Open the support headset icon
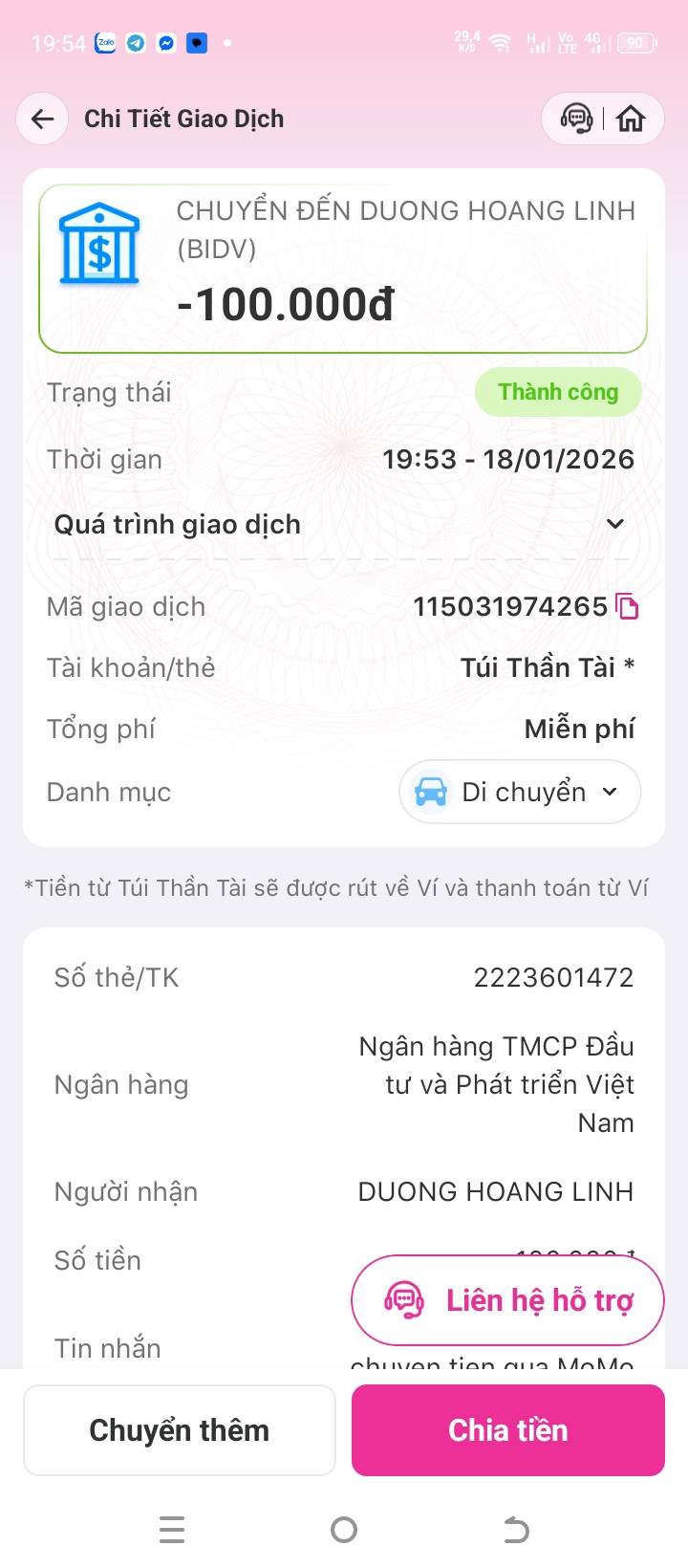Viewport: 688px width, 1568px height. pyautogui.click(x=576, y=119)
